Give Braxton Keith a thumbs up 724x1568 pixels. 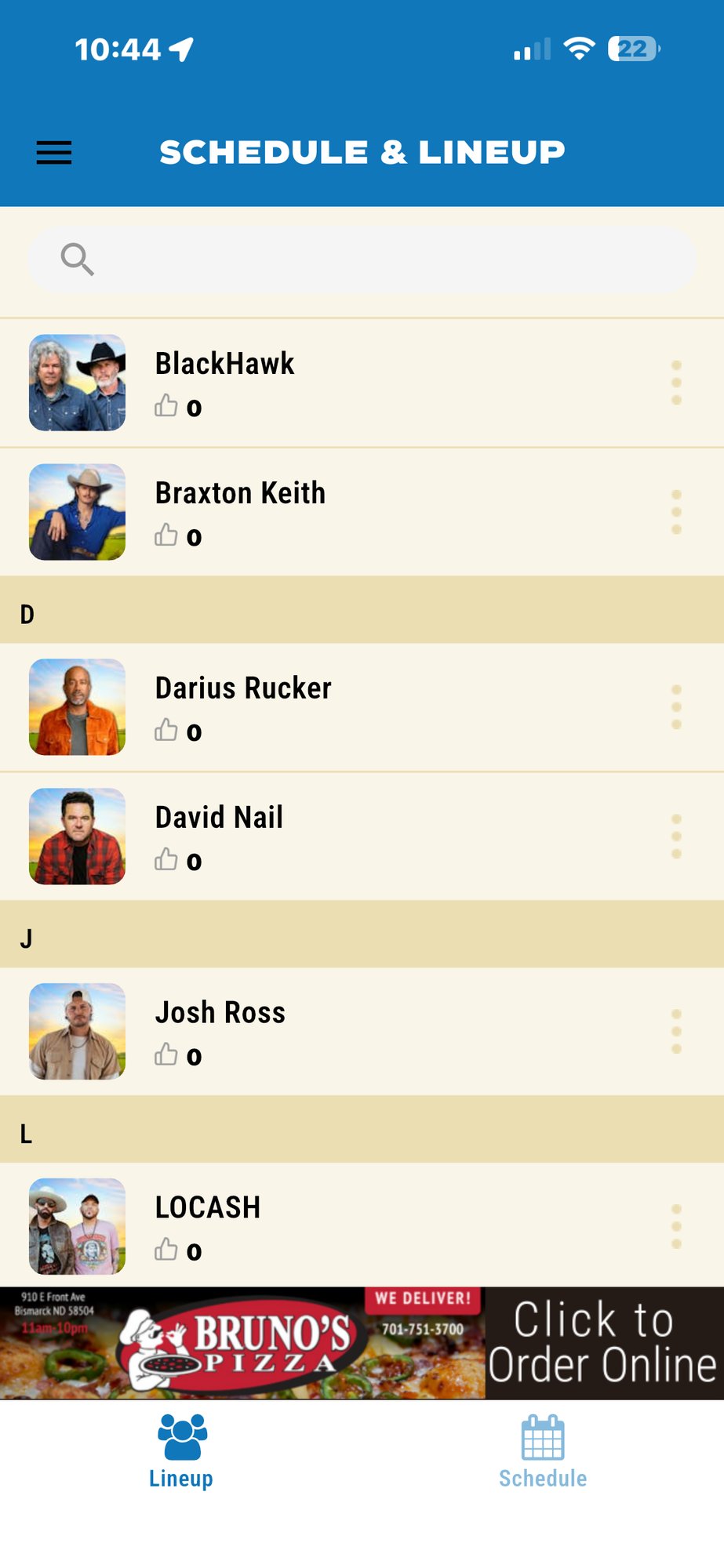tap(166, 535)
